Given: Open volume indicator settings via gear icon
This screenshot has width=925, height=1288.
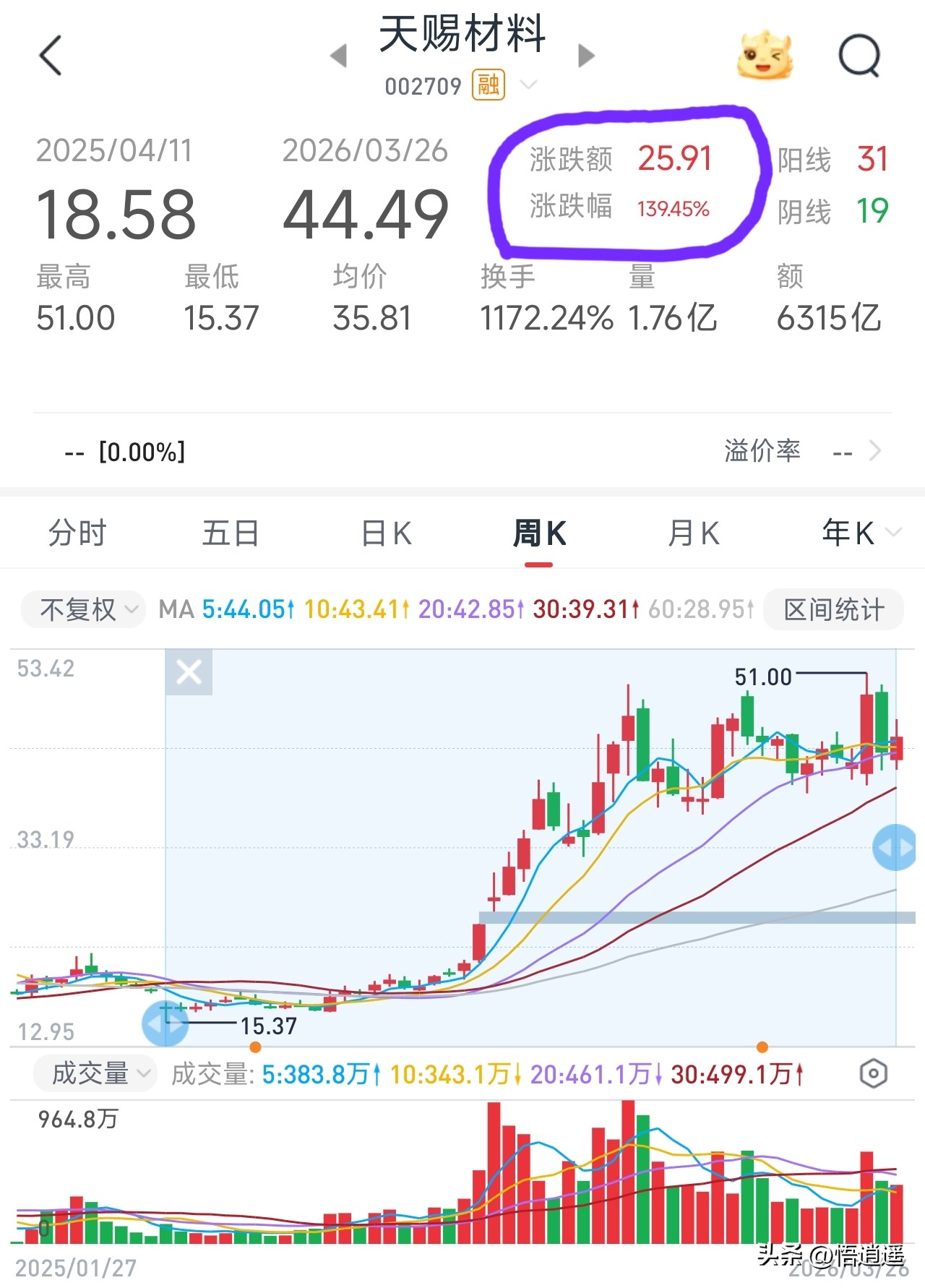Looking at the screenshot, I should point(873,1075).
